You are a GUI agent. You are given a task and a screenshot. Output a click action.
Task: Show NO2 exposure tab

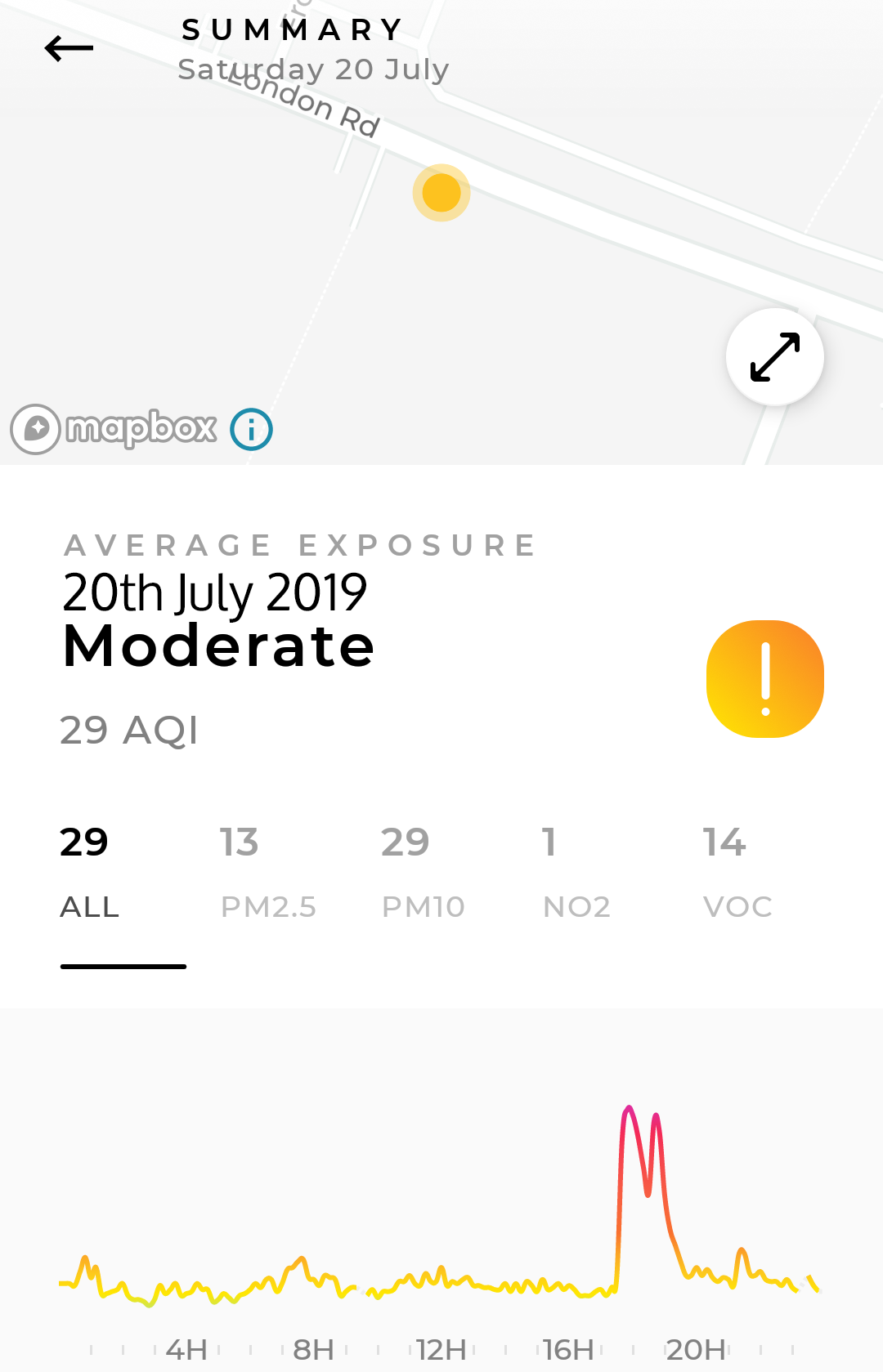576,873
